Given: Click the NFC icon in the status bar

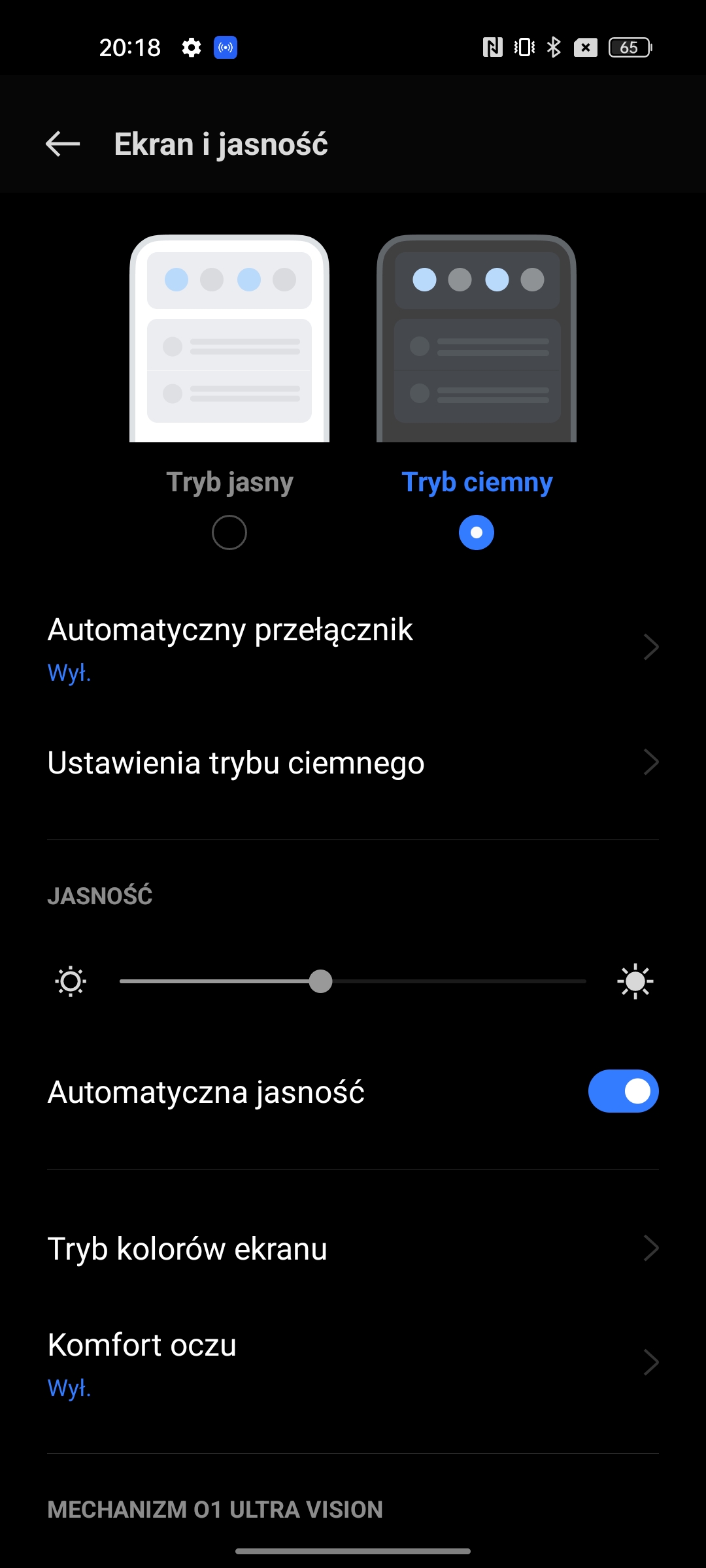Looking at the screenshot, I should click(x=492, y=48).
